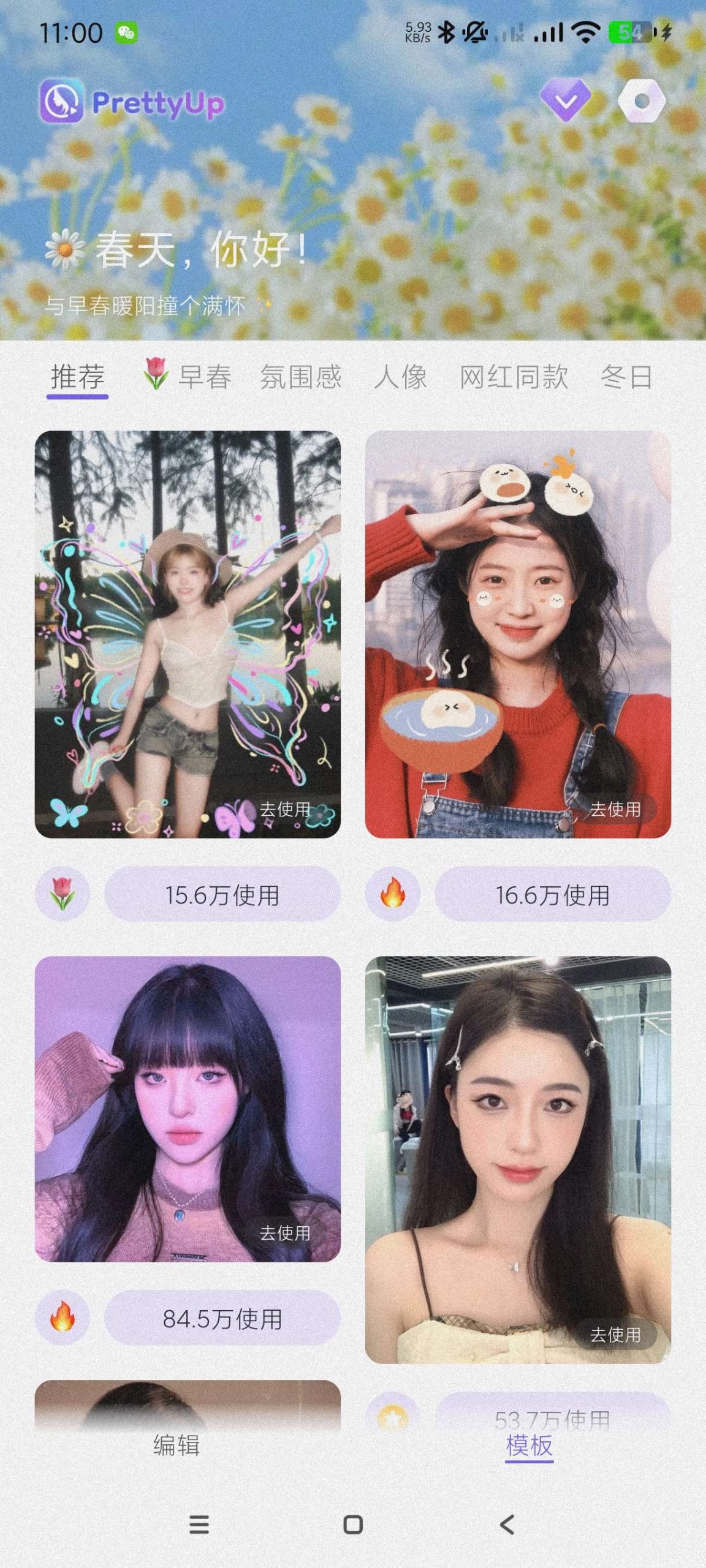Tap 去使用 on the butterfly template
Image resolution: width=706 pixels, height=1568 pixels.
coord(285,809)
